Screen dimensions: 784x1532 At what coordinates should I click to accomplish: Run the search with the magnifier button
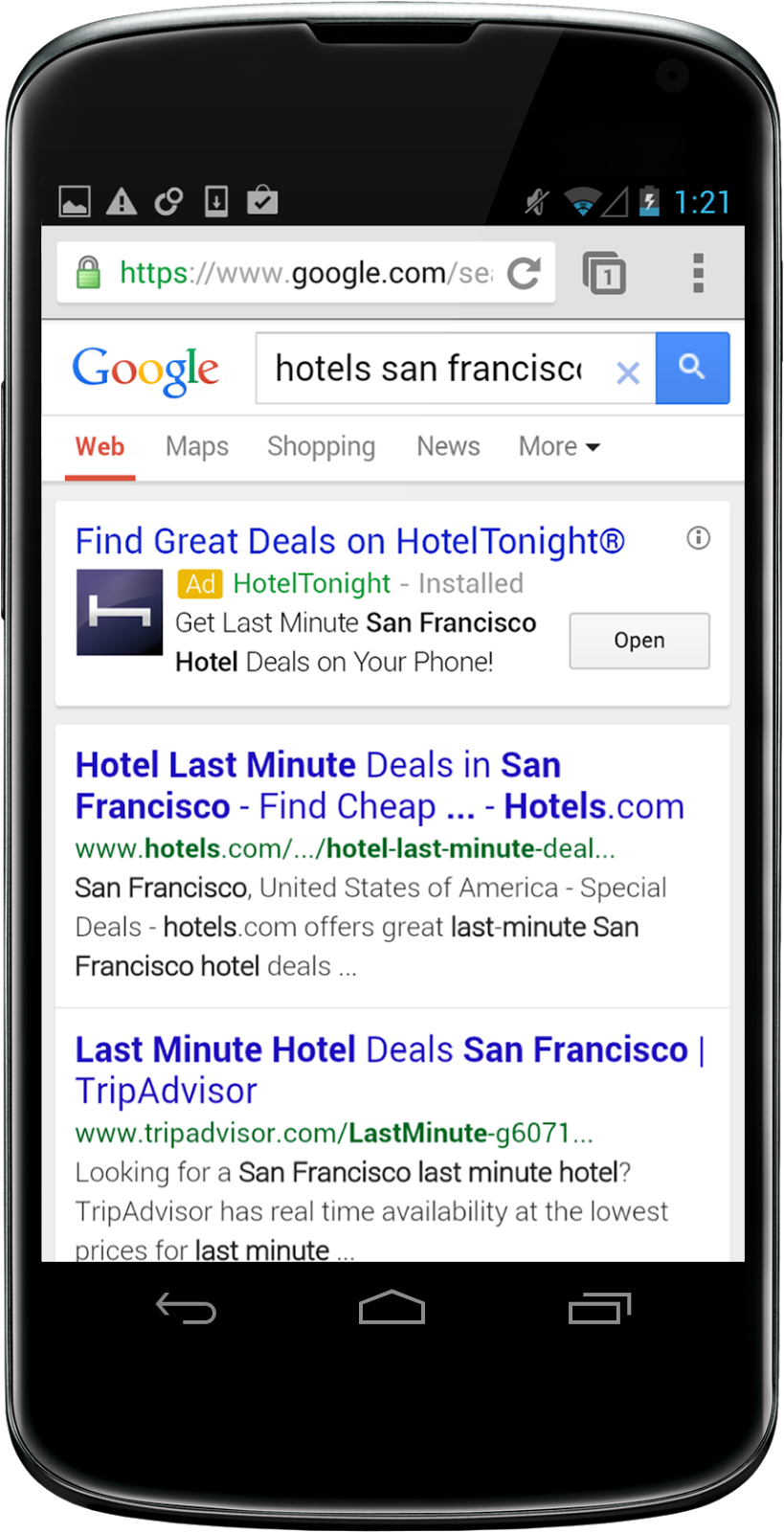pyautogui.click(x=692, y=368)
